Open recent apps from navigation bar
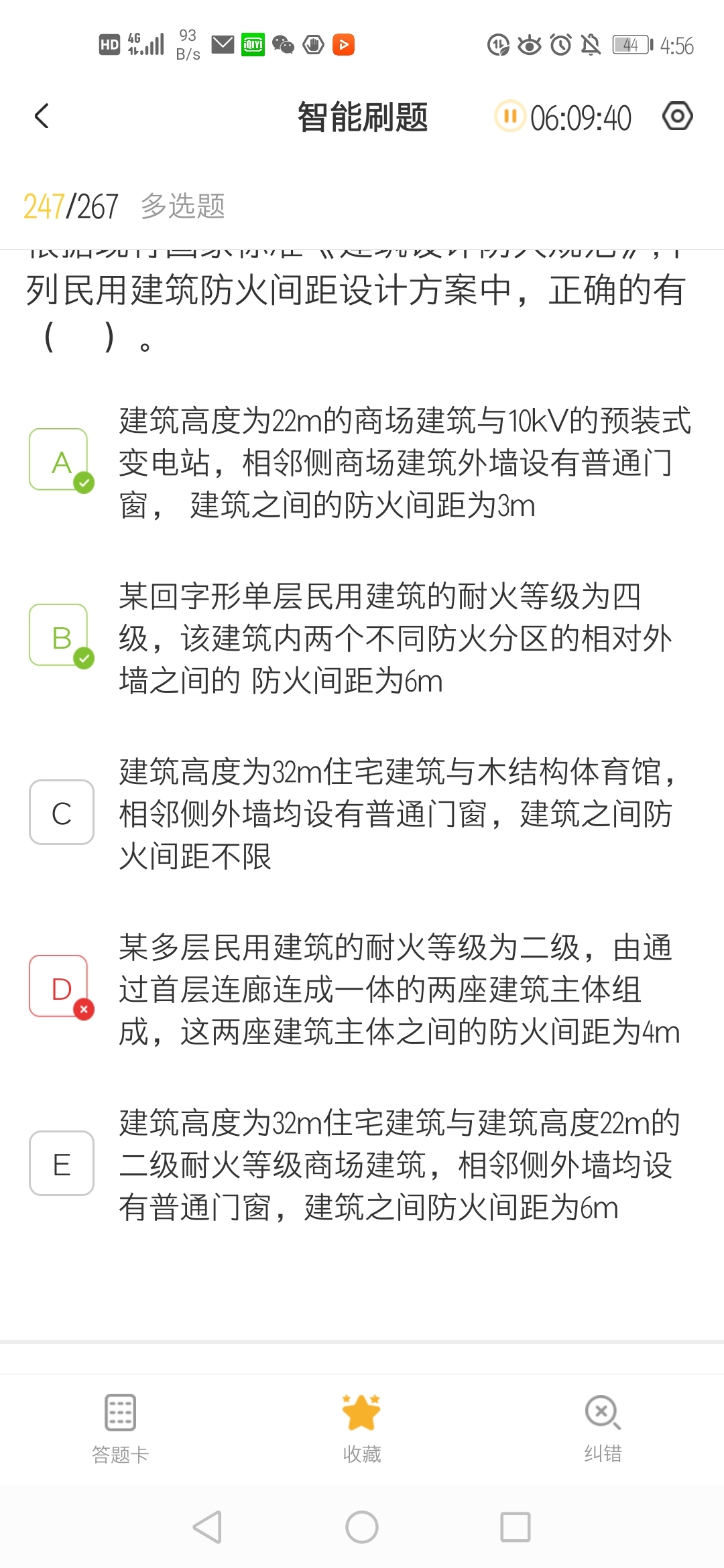Image resolution: width=724 pixels, height=1568 pixels. click(x=516, y=1527)
